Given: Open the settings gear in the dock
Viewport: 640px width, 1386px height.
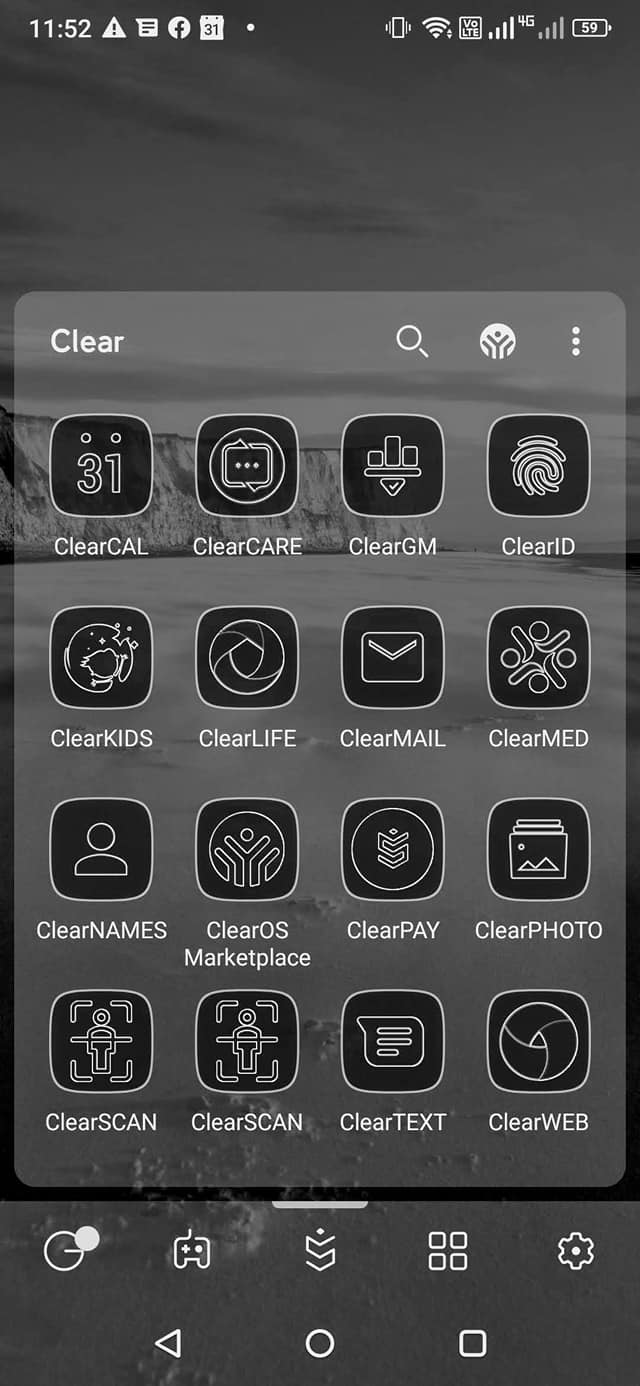Looking at the screenshot, I should (576, 1251).
